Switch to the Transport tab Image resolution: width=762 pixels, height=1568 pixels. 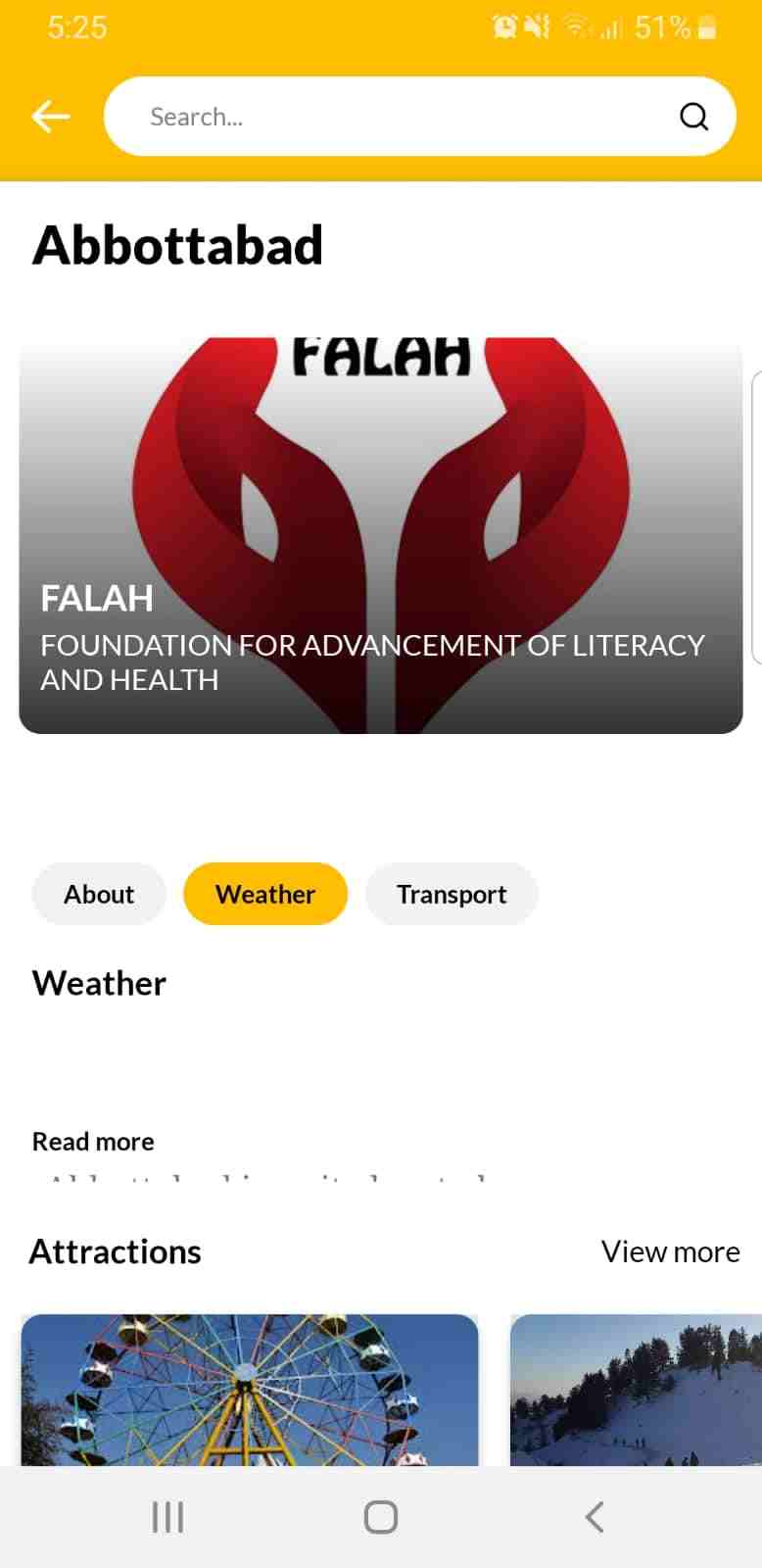coord(452,894)
